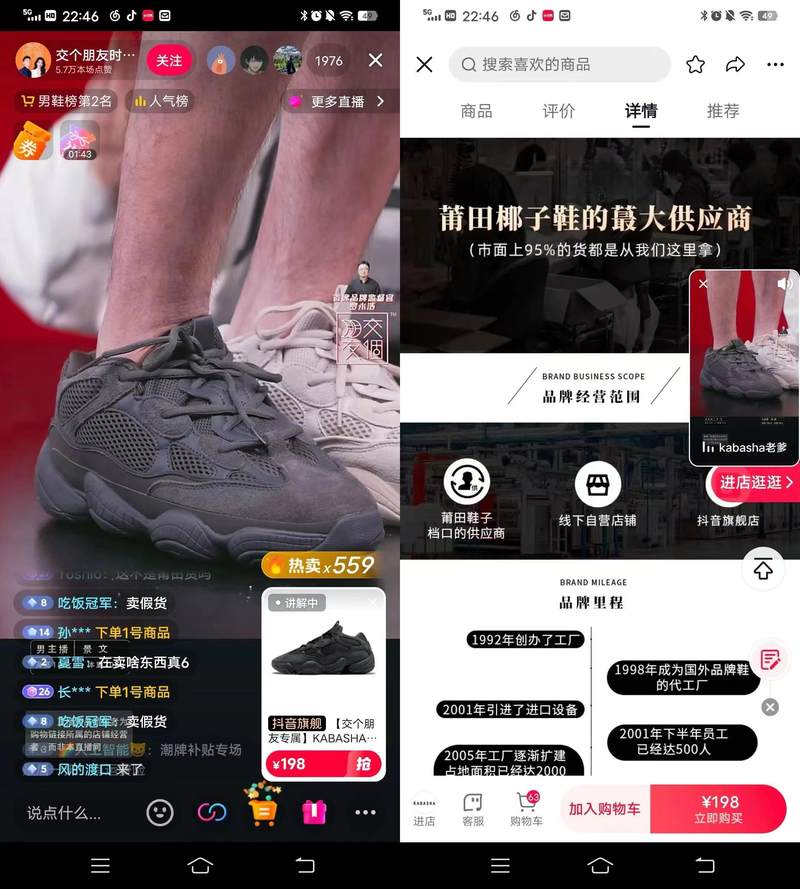Screen dimensions: 800x889
Task: Add the item with 加入购物车
Action: pos(605,809)
